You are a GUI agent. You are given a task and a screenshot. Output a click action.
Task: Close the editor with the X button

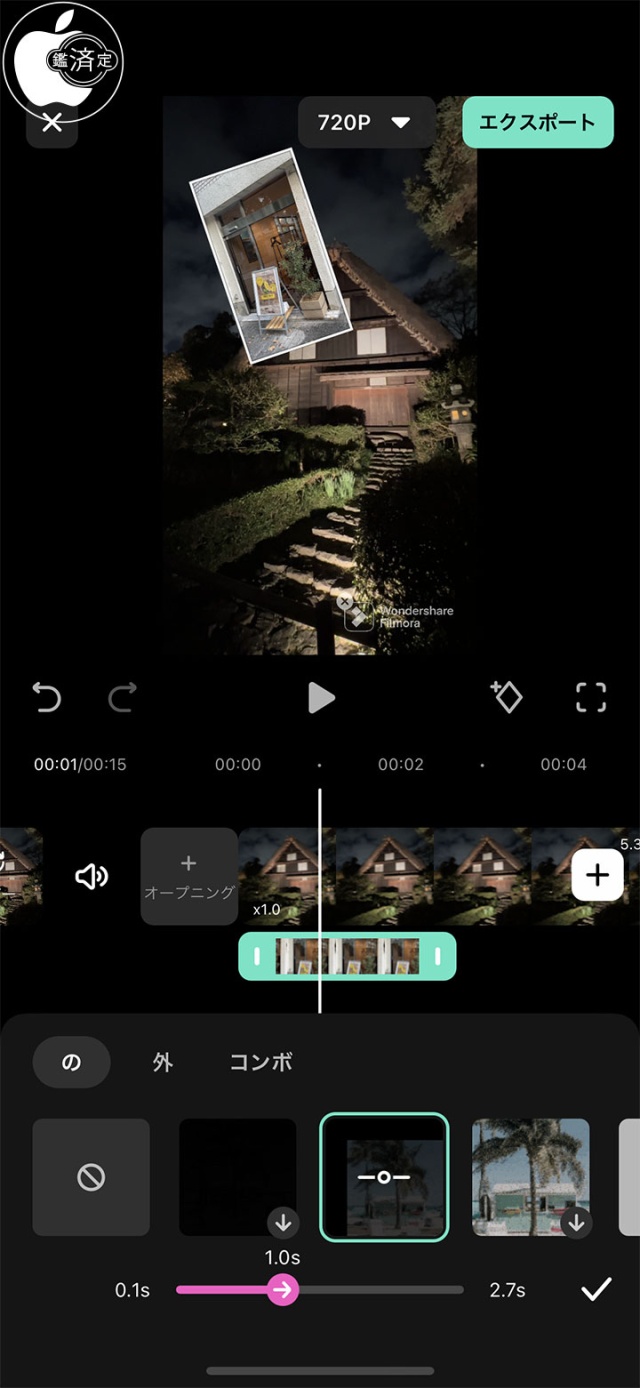pos(52,124)
